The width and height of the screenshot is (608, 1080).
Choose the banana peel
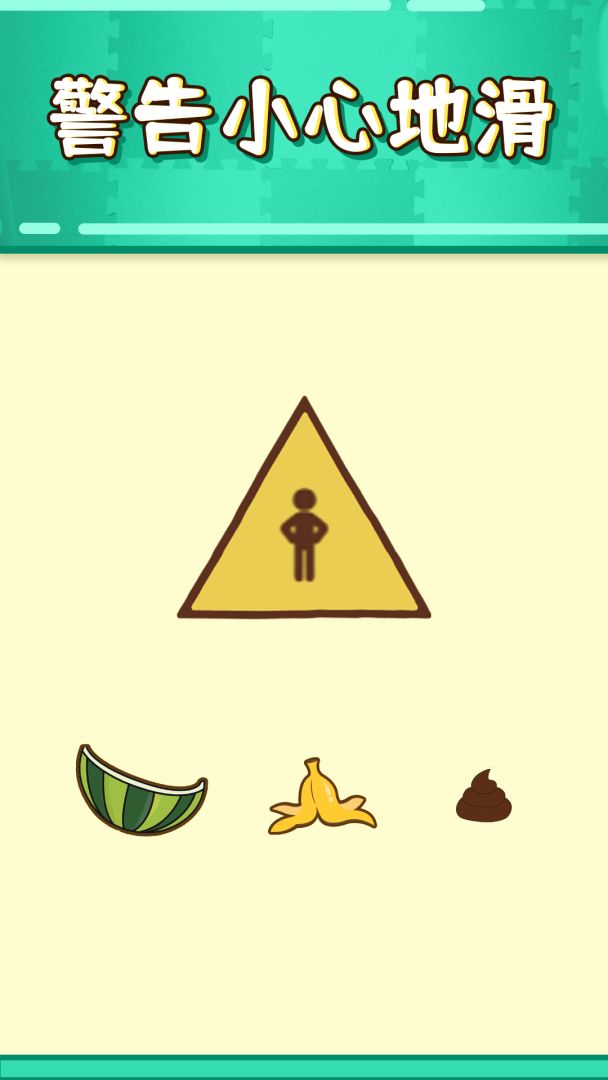(320, 799)
